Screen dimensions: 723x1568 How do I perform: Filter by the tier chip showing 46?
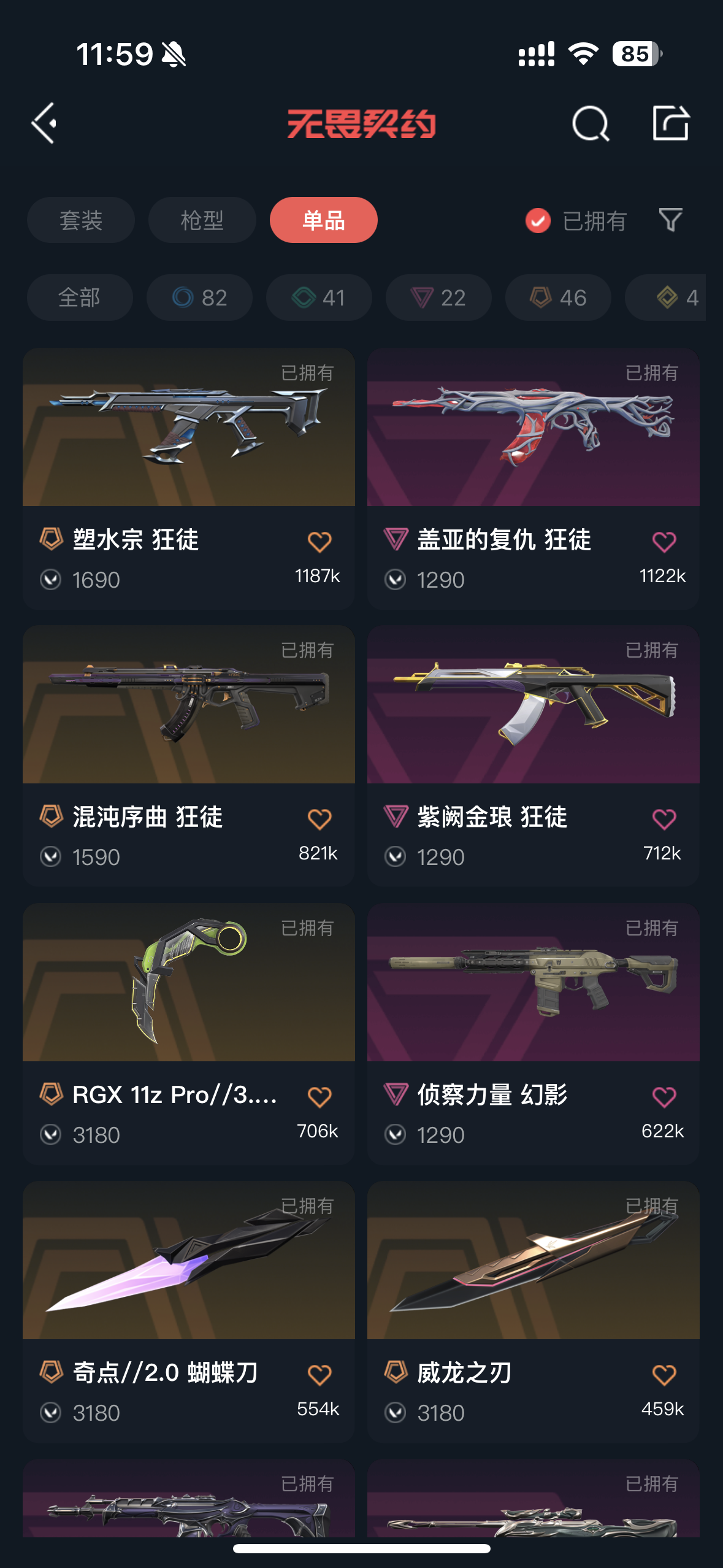(558, 298)
